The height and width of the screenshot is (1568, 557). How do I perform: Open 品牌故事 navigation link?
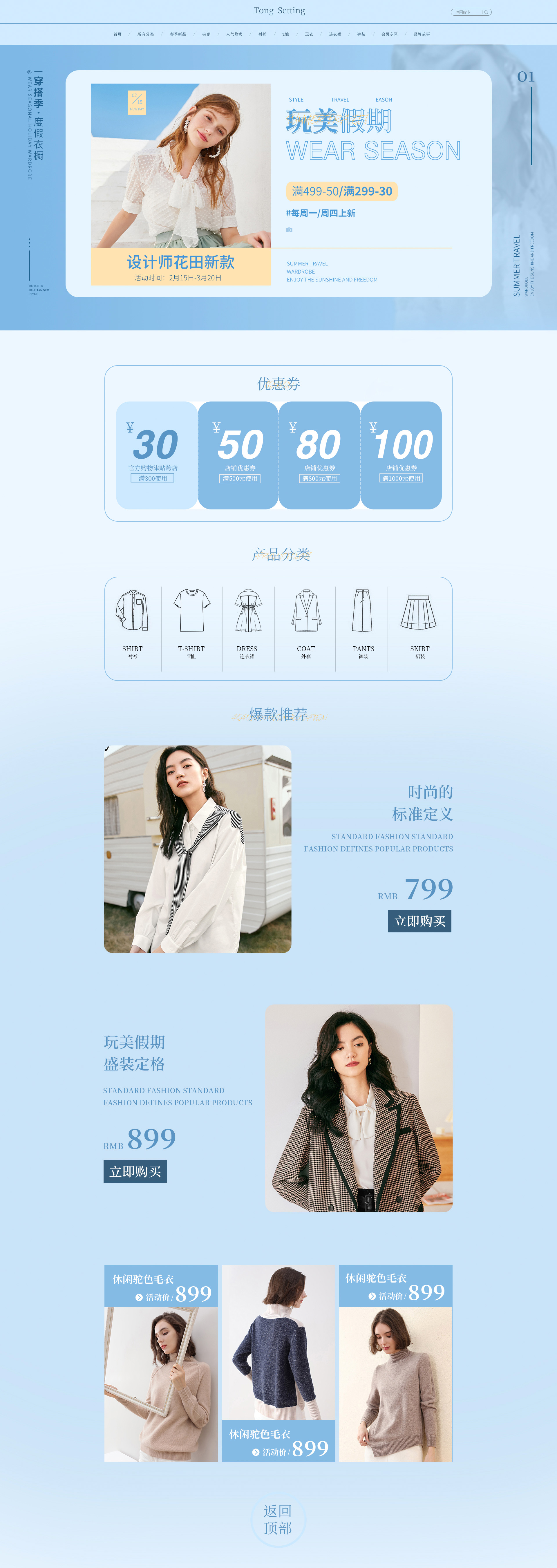422,35
